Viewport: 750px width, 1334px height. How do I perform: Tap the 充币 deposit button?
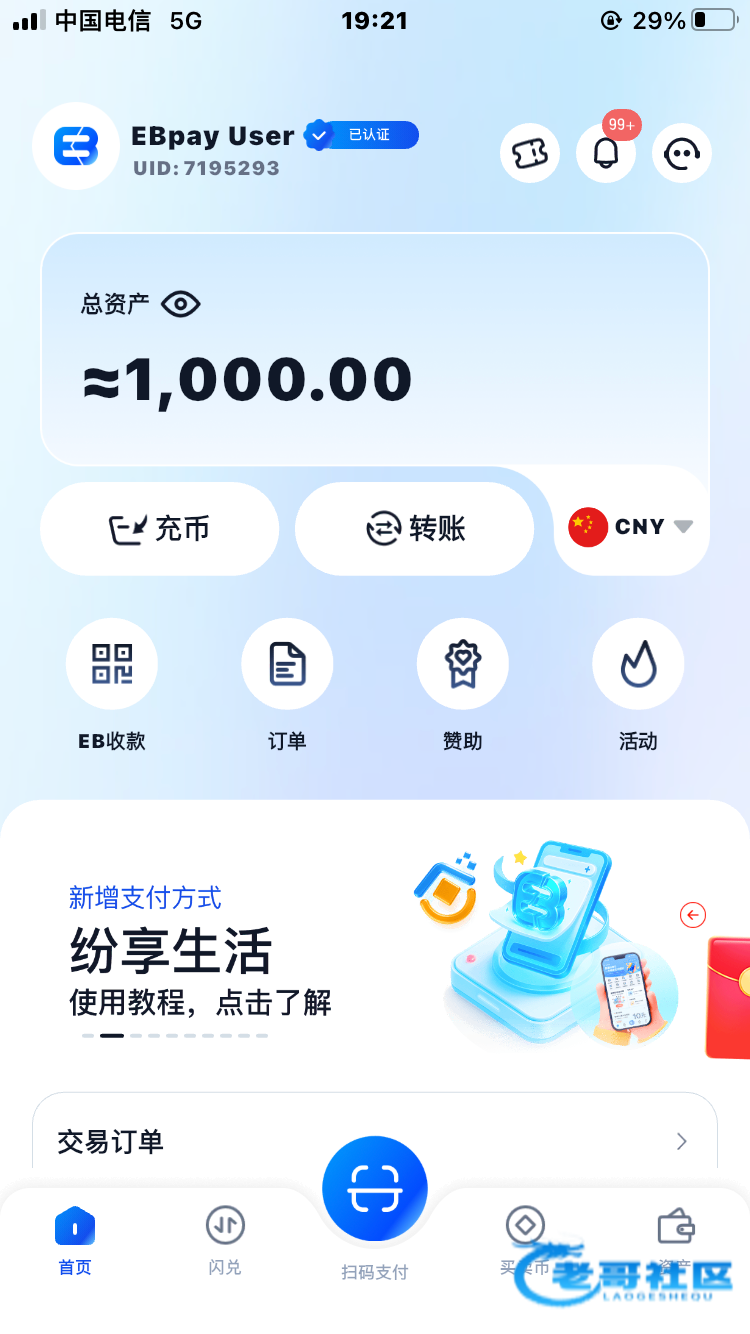coord(160,528)
